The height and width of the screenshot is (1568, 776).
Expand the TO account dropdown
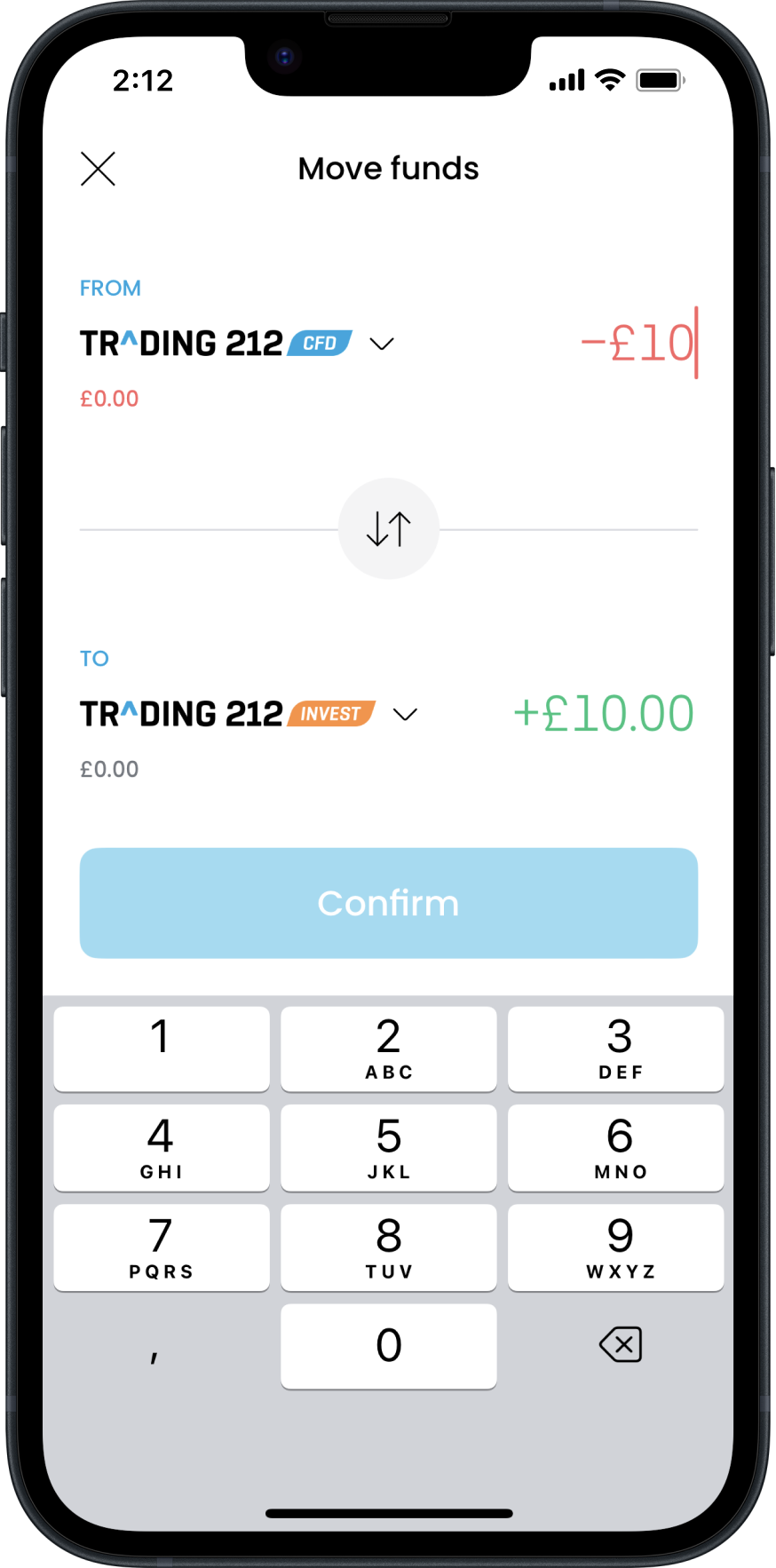tap(405, 715)
